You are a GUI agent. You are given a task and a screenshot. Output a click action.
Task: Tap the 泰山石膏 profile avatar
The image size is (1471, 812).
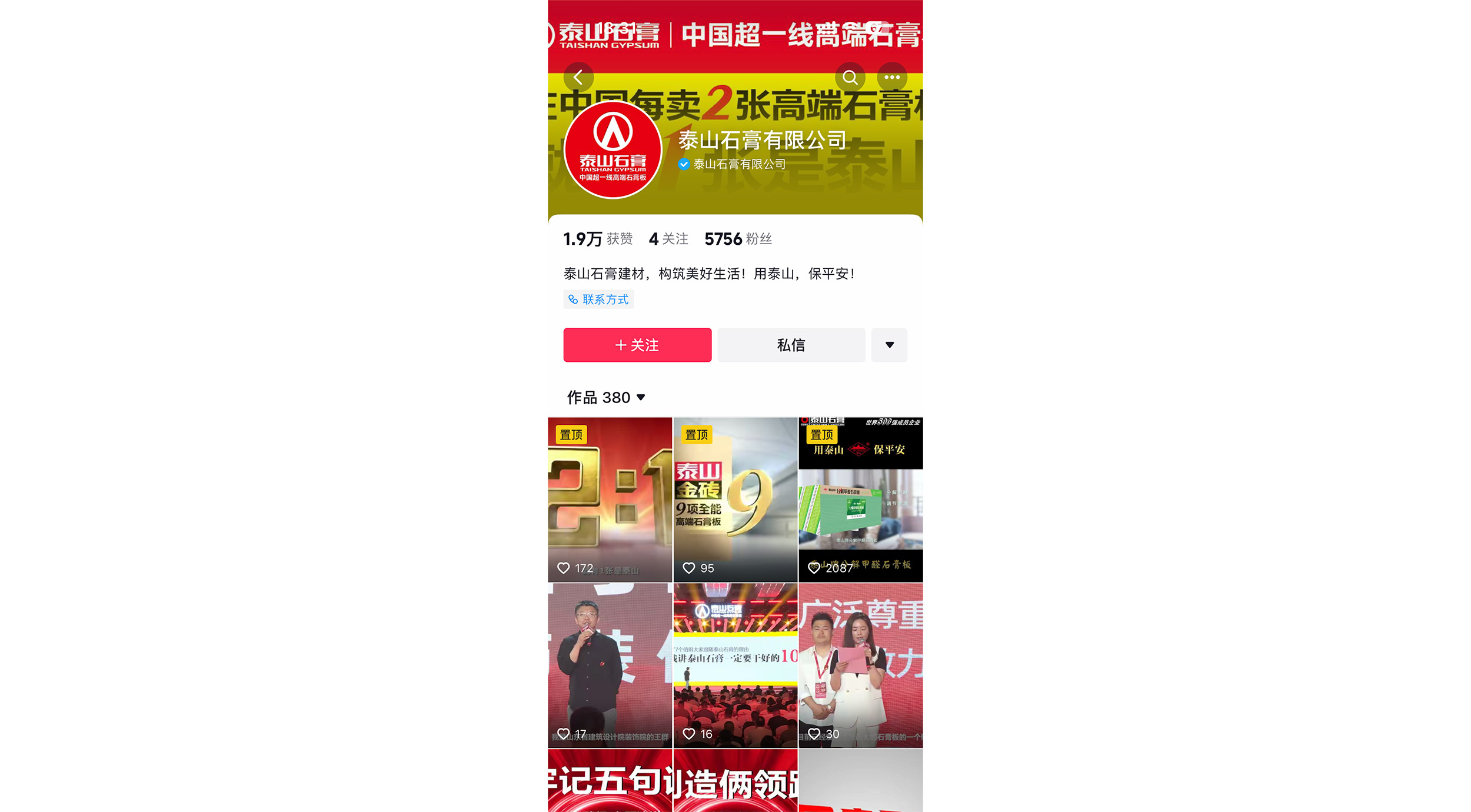pyautogui.click(x=613, y=150)
